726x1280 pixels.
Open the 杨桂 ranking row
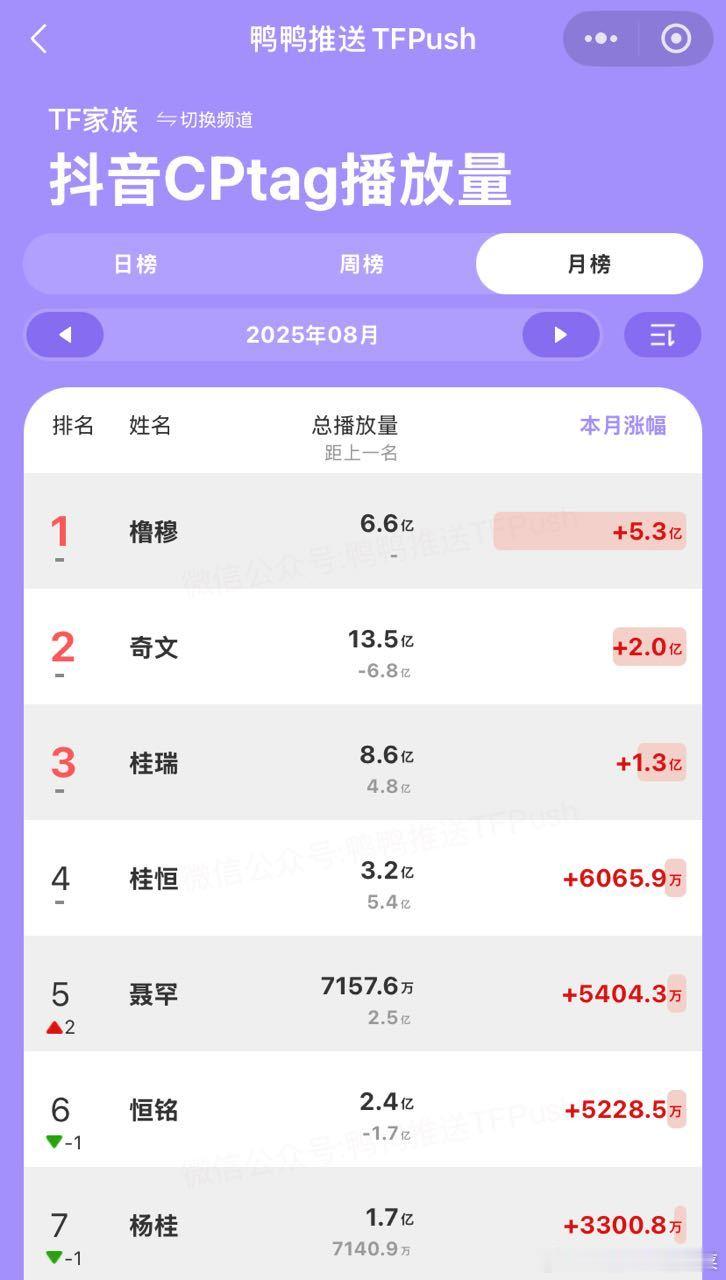[x=363, y=1224]
